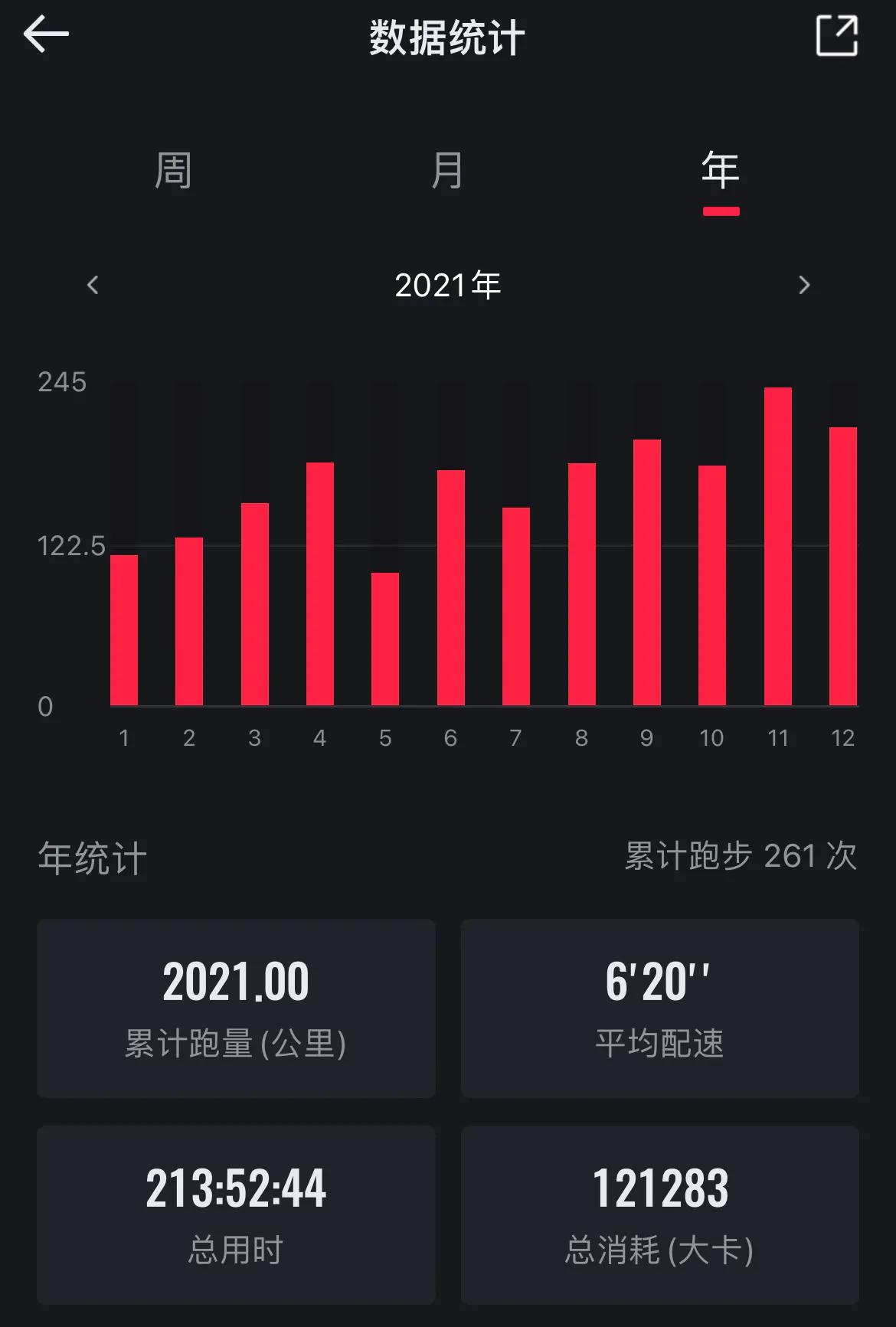
Task: Open the share/export icon at top right
Action: click(835, 34)
